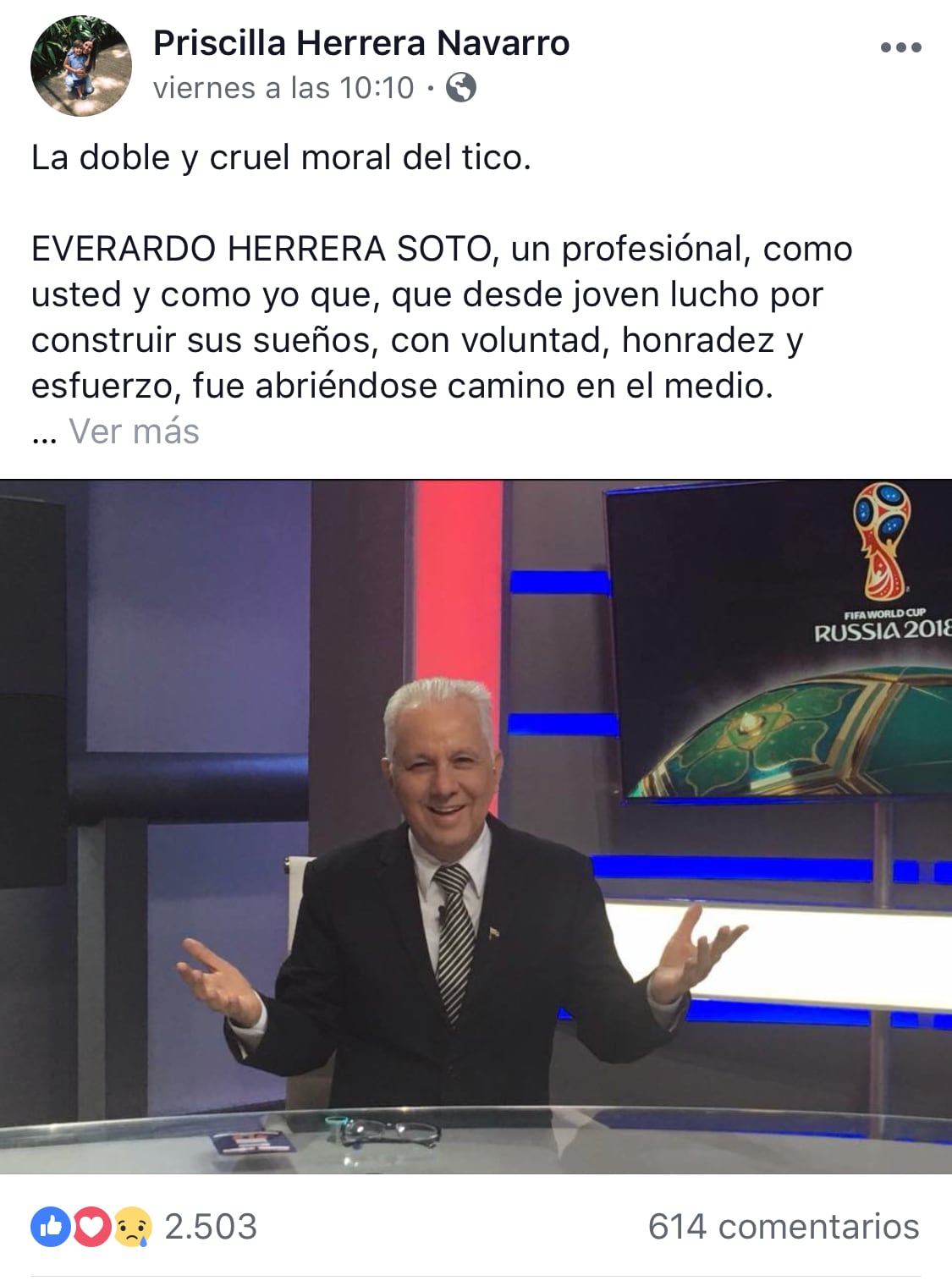Image resolution: width=952 pixels, height=1286 pixels.
Task: Open Priscilla Herrera Navarro's profile picture
Action: pos(80,66)
